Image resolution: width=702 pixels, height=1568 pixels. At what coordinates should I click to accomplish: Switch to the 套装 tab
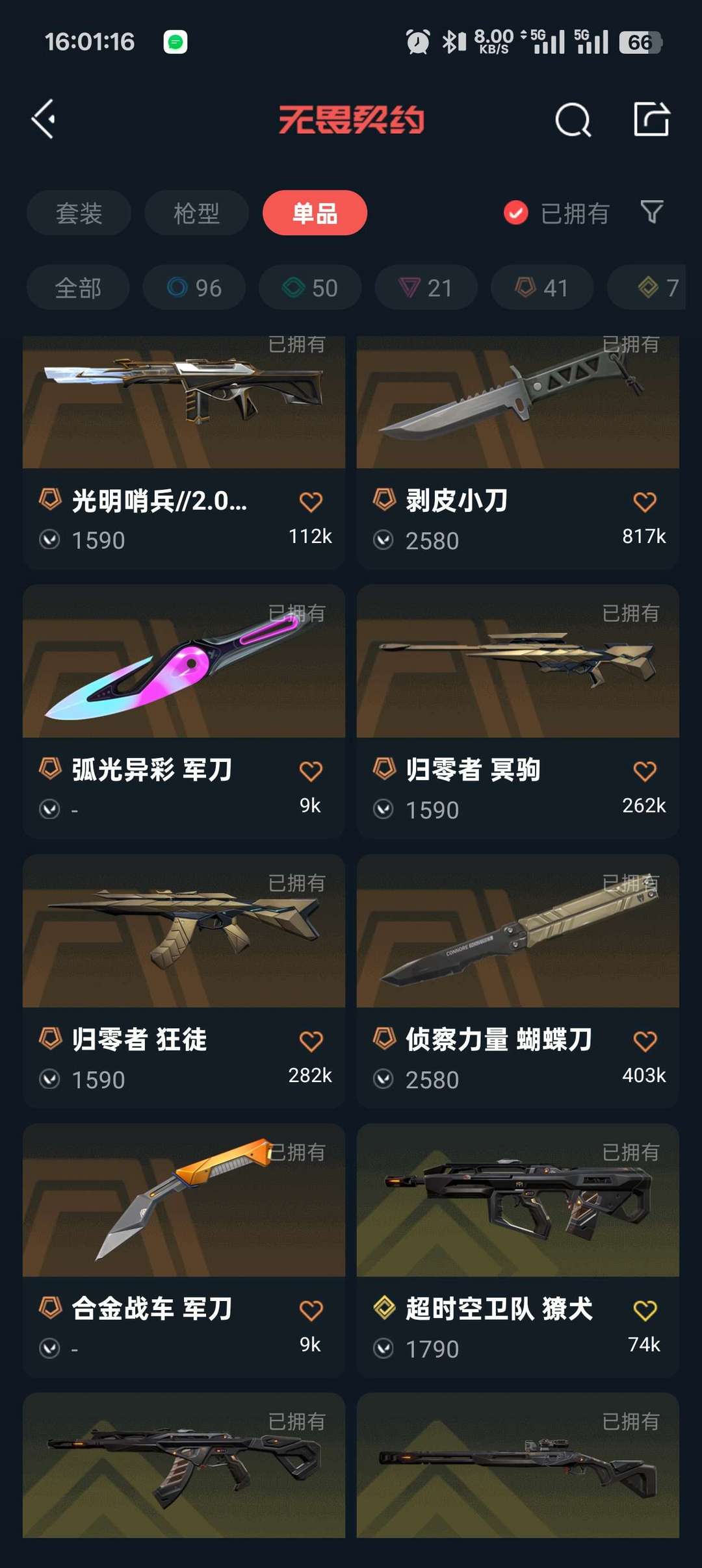click(79, 213)
